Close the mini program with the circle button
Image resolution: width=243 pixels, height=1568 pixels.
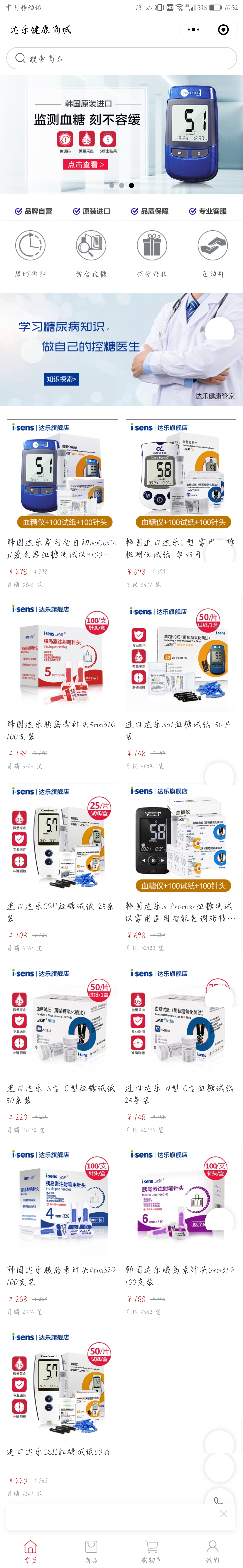tap(223, 29)
